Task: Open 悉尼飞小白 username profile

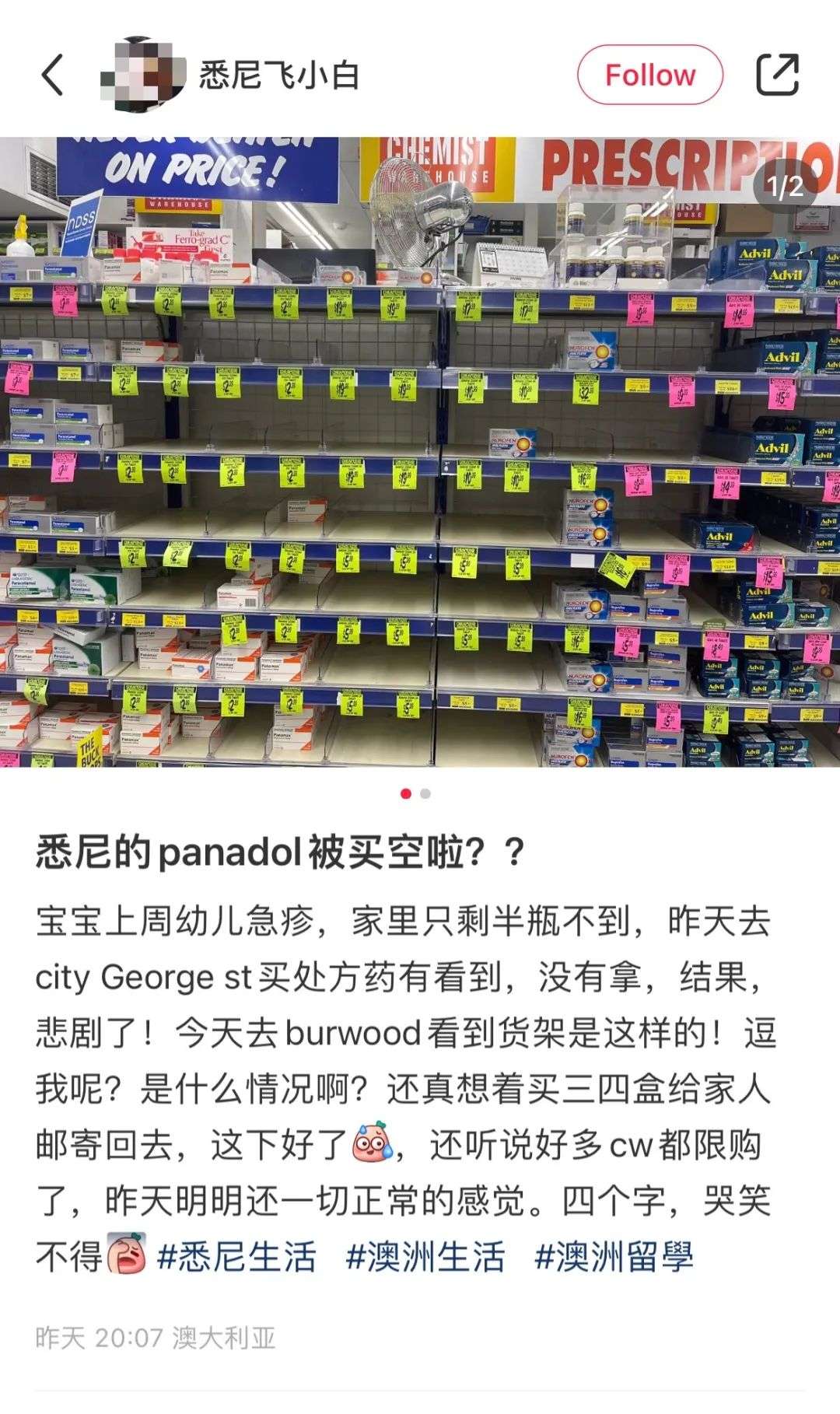Action: click(x=278, y=75)
